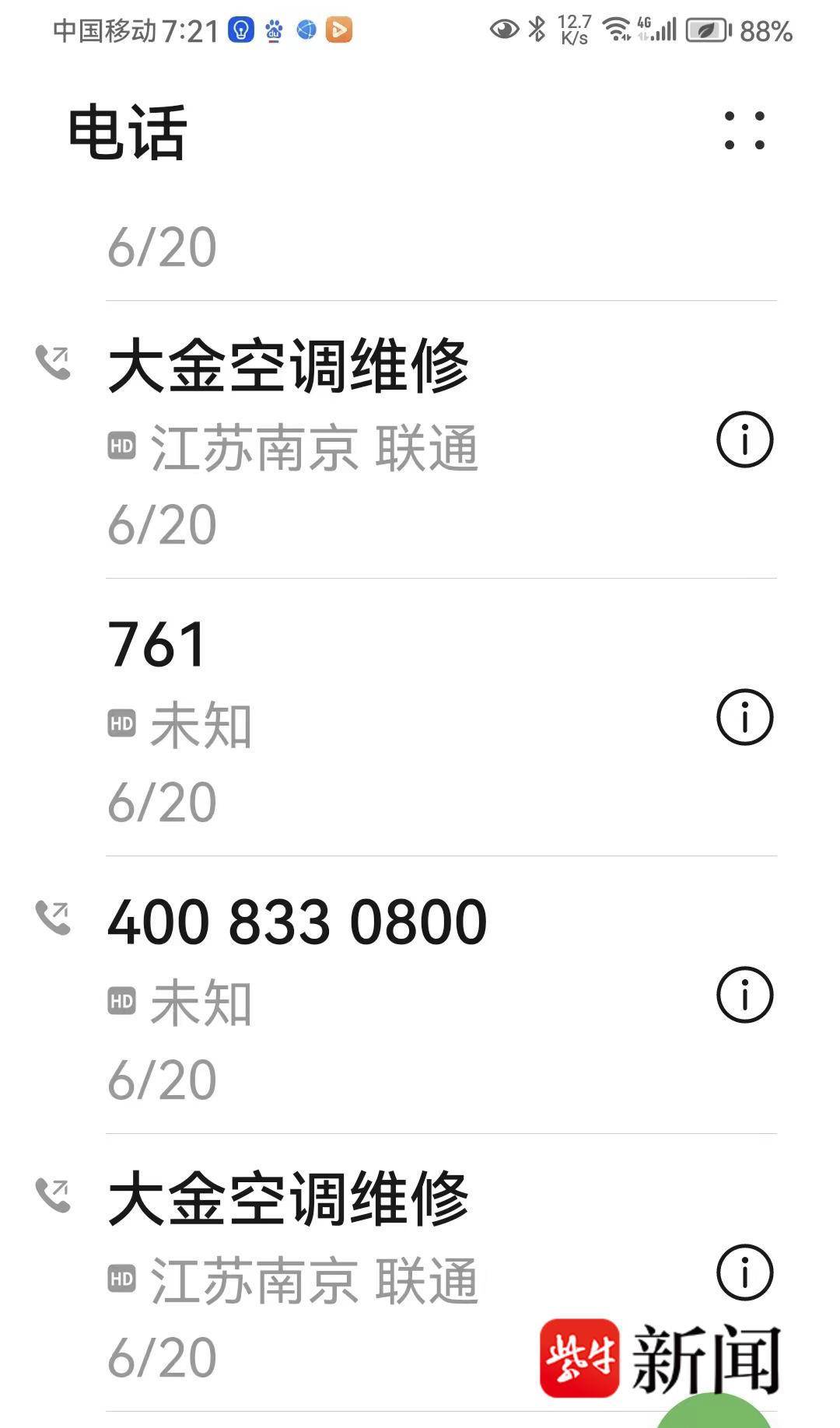Open the four-dot more options menu
This screenshot has width=840, height=1428.
[x=744, y=131]
